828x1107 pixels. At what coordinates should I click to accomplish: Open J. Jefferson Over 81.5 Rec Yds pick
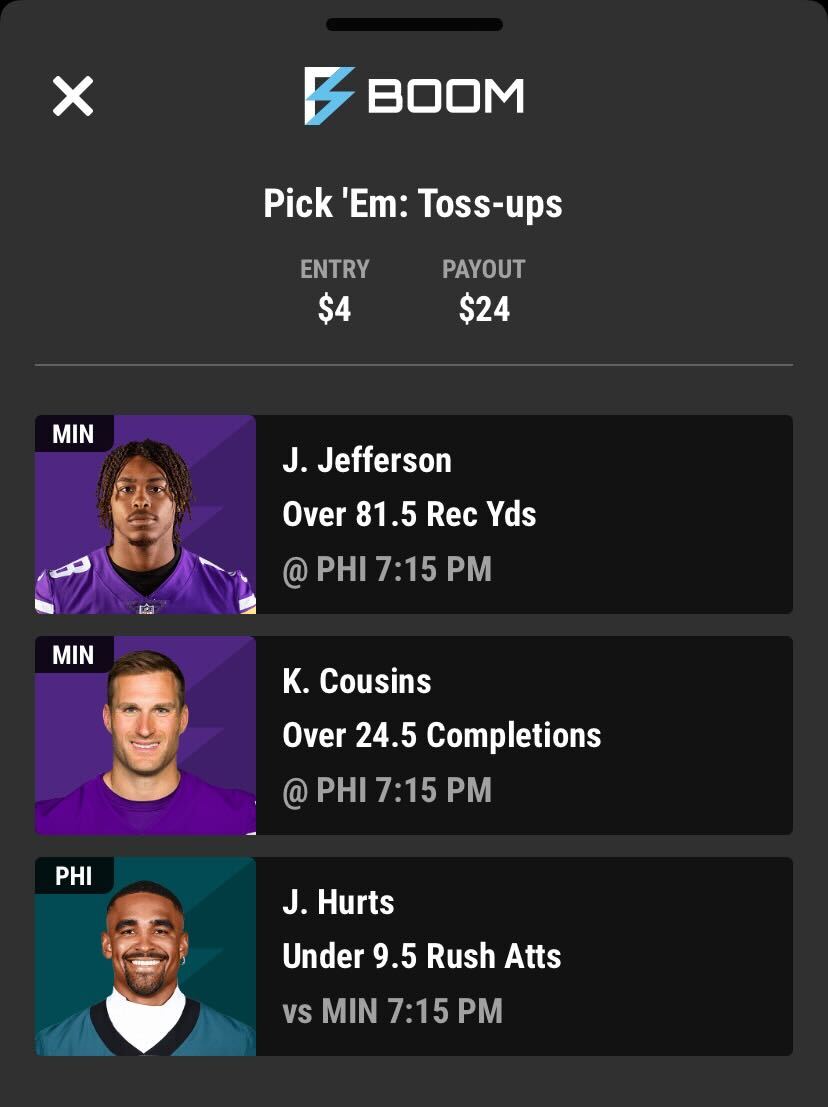(x=414, y=514)
